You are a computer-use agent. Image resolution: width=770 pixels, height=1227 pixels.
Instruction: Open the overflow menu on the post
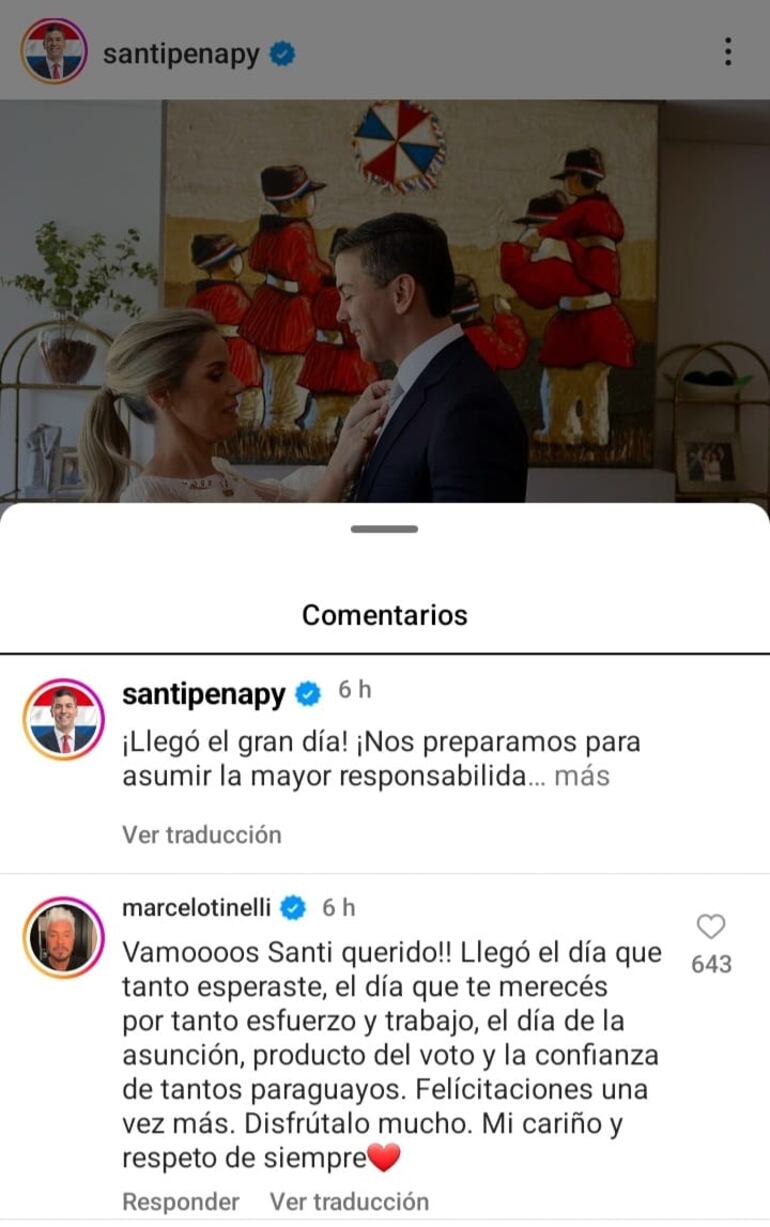[x=728, y=52]
